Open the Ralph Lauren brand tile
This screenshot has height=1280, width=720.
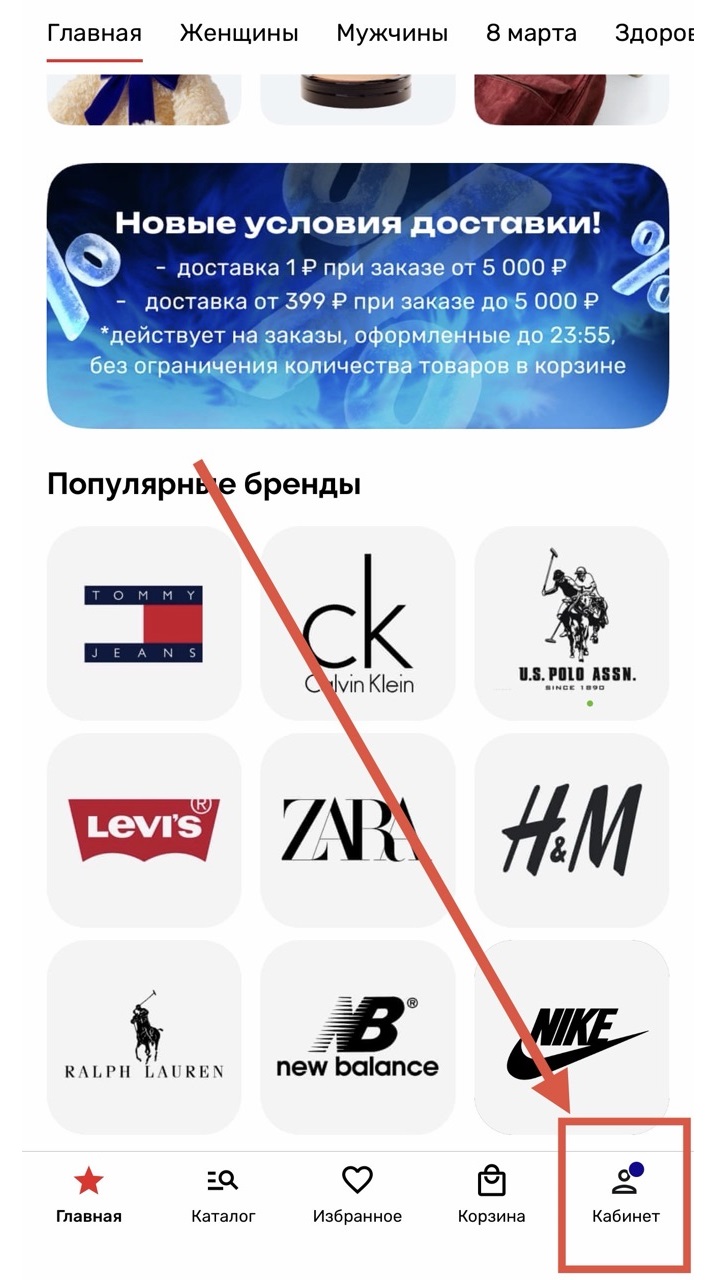point(144,1037)
